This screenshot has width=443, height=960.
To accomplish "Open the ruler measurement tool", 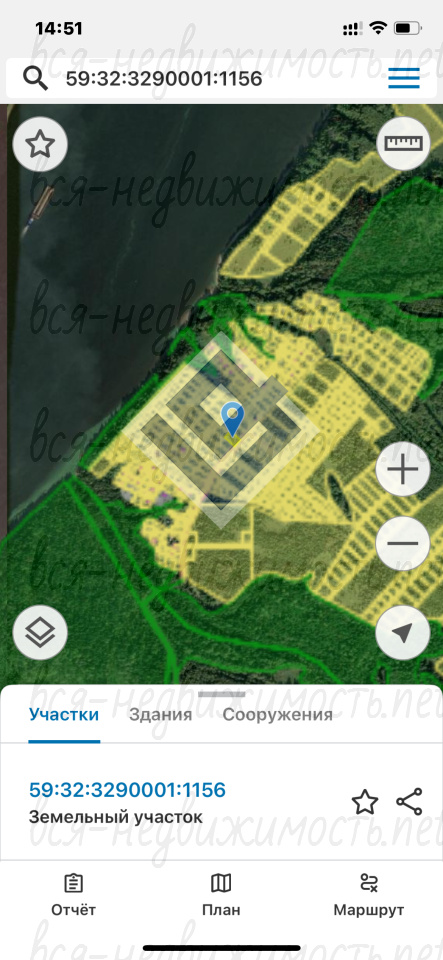I will [x=403, y=143].
